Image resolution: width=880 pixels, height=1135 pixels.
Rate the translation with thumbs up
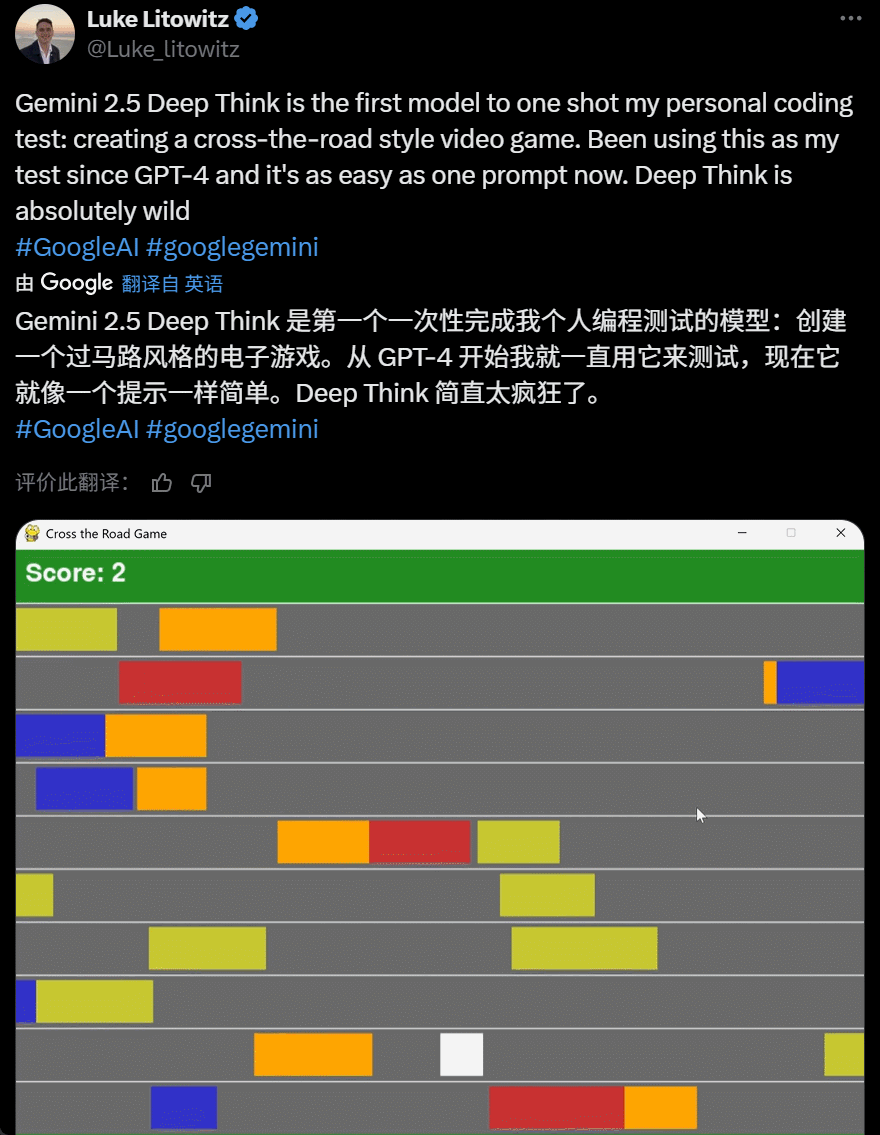pyautogui.click(x=162, y=483)
